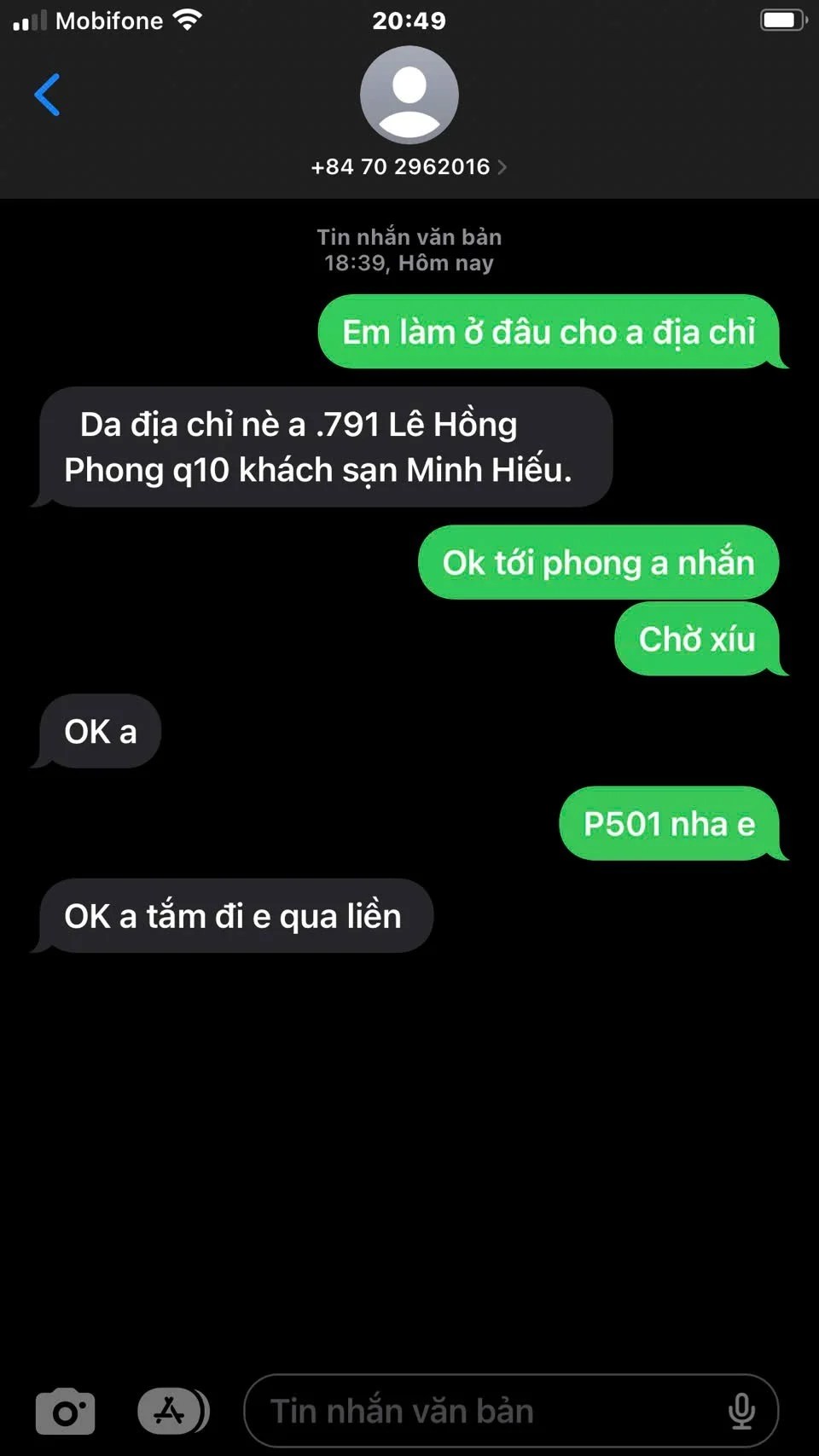819x1456 pixels.
Task: Go back to the messages list
Action: point(47,94)
